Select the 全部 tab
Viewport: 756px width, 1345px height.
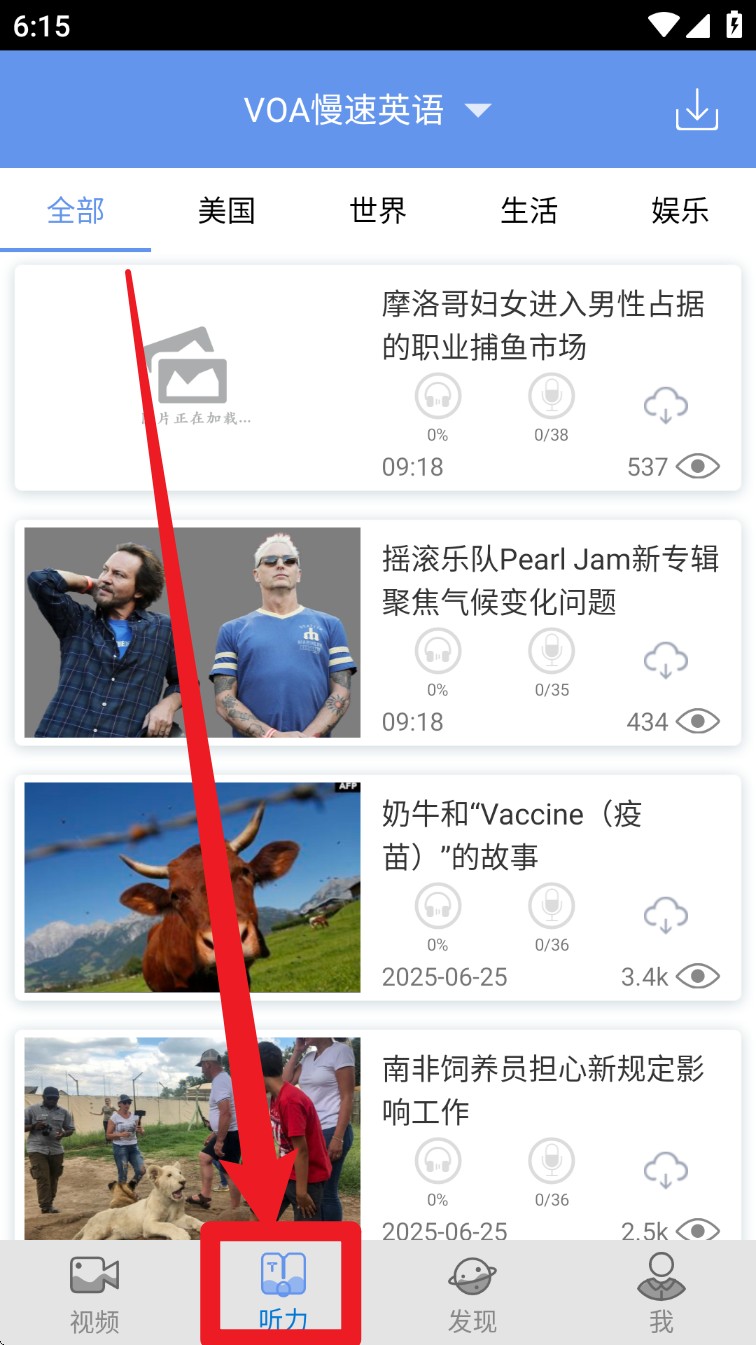[76, 211]
